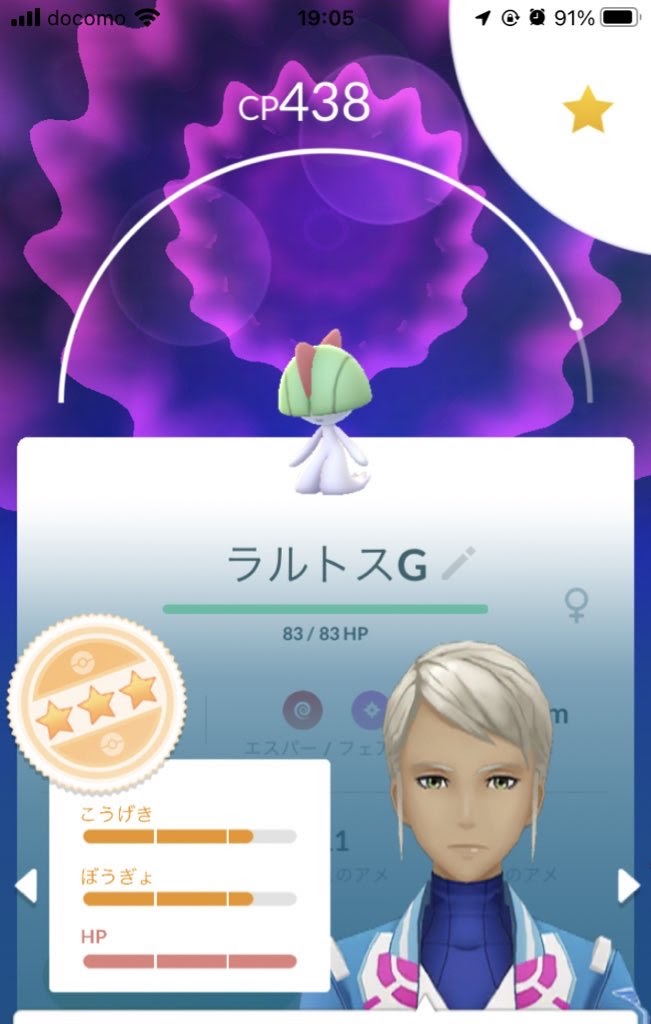This screenshot has width=651, height=1024.
Task: Toggle the favorite star for this Pokémon
Action: [588, 108]
